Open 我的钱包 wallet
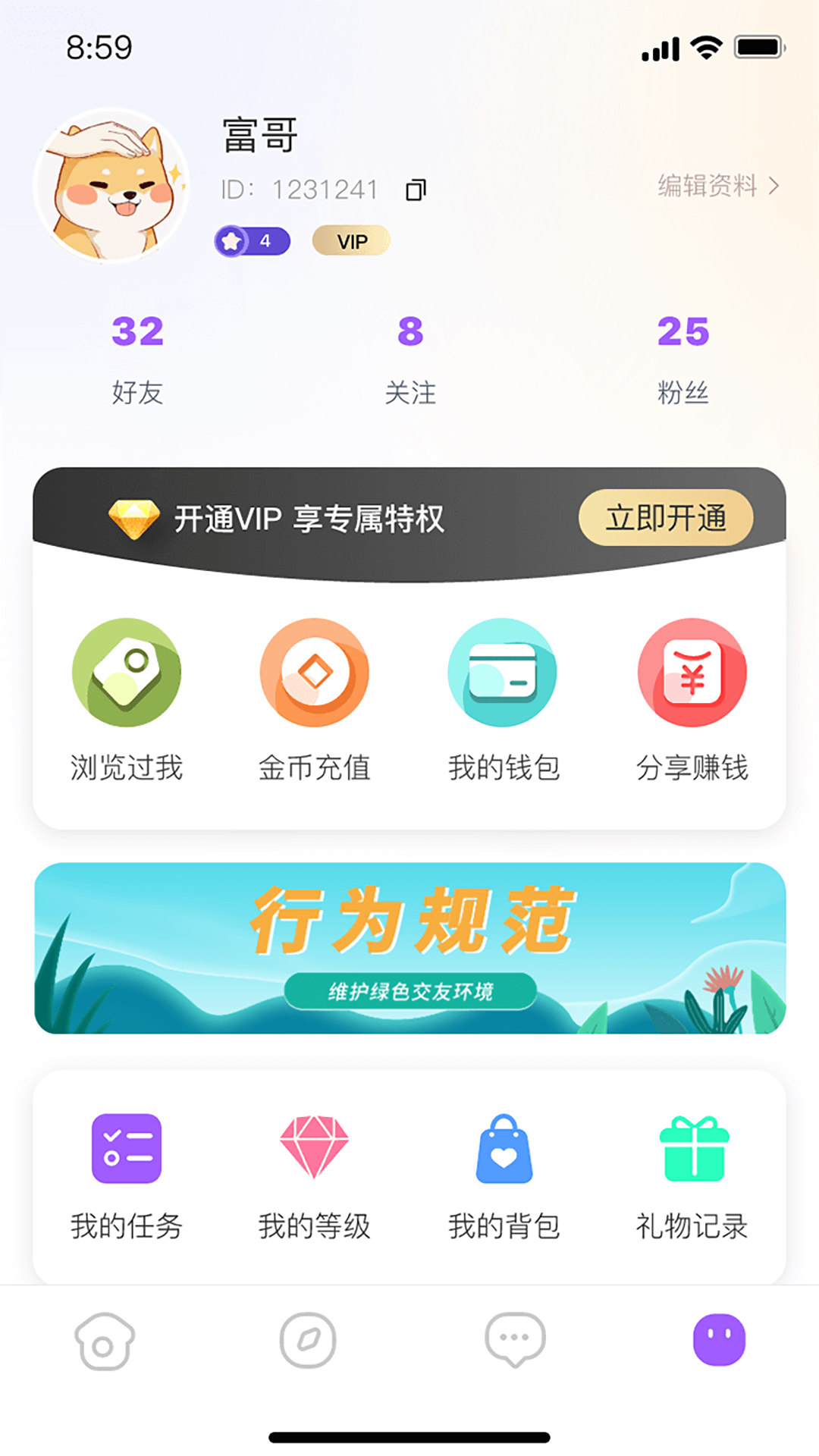819x1456 pixels. coord(503,699)
